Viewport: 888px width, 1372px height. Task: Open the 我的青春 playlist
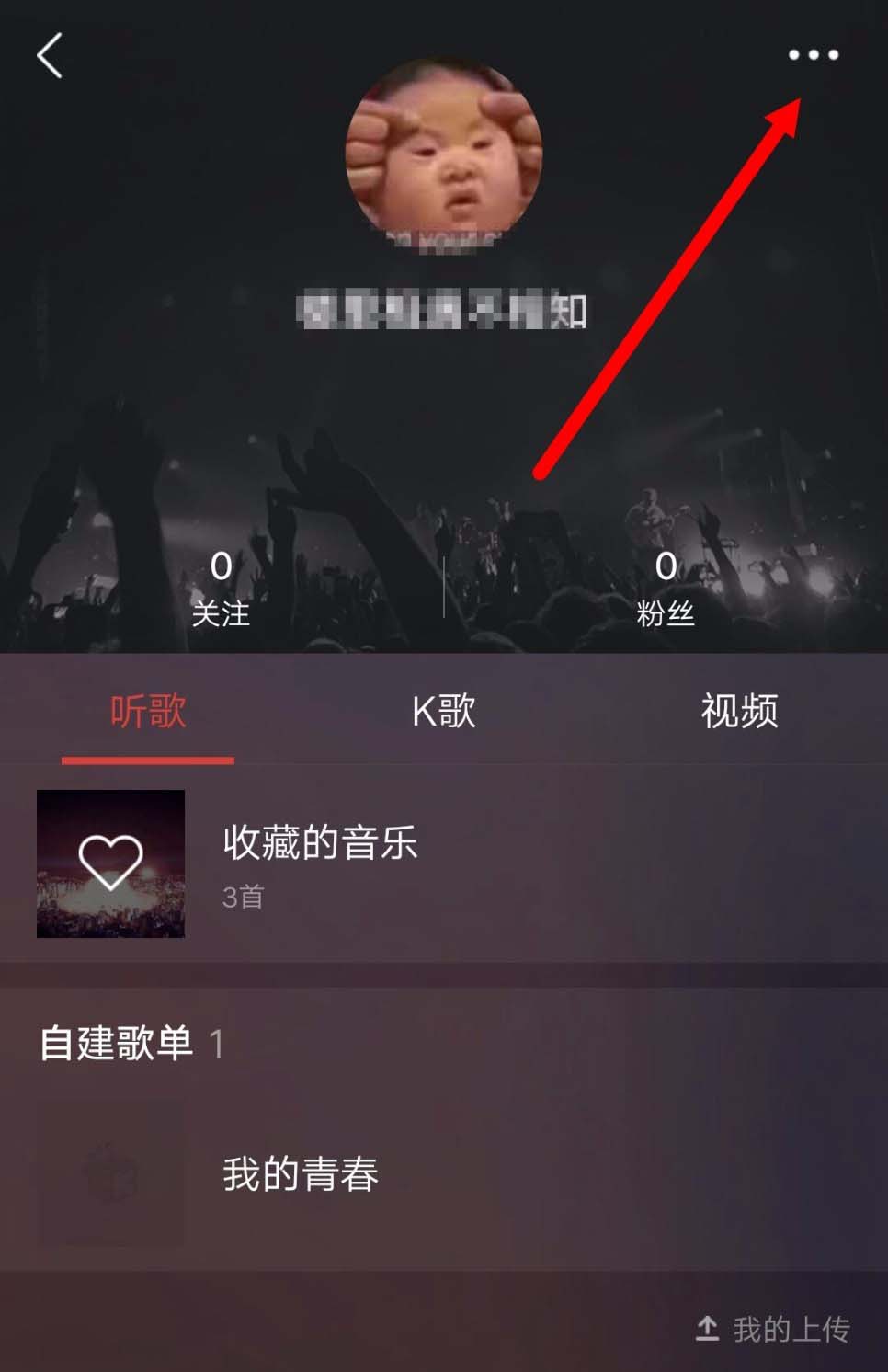click(300, 1174)
